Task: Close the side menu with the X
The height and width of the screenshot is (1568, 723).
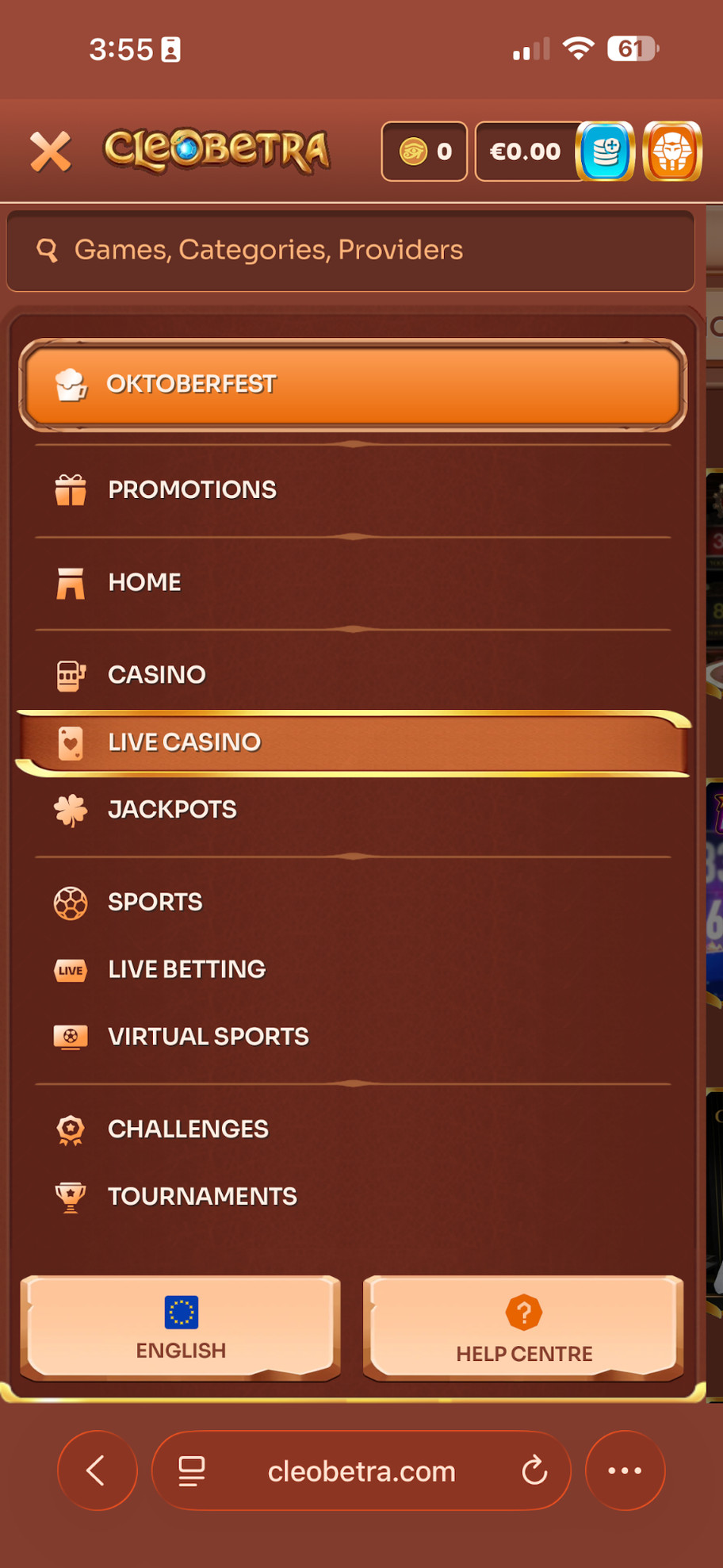Action: (50, 151)
